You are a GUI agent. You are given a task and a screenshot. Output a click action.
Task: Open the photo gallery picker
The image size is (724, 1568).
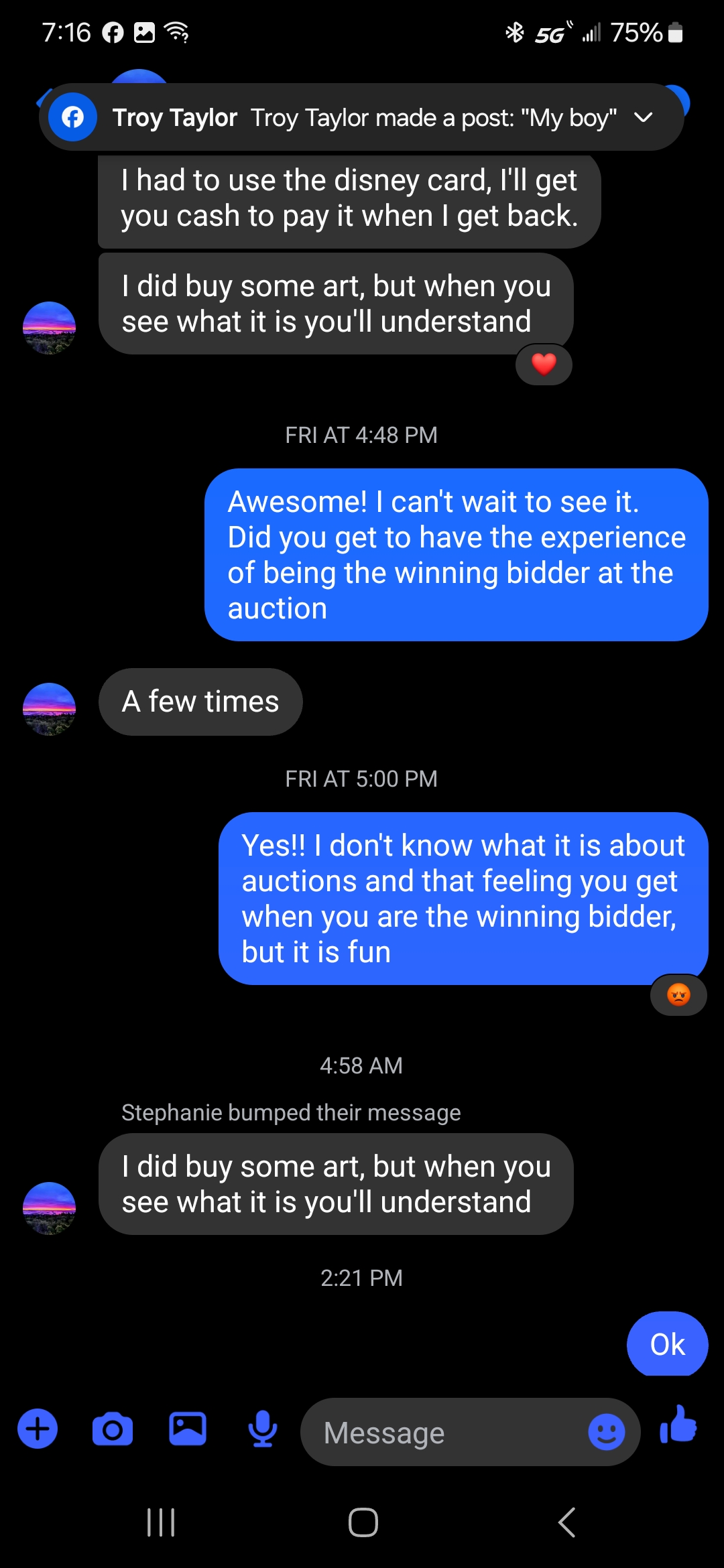(188, 1429)
